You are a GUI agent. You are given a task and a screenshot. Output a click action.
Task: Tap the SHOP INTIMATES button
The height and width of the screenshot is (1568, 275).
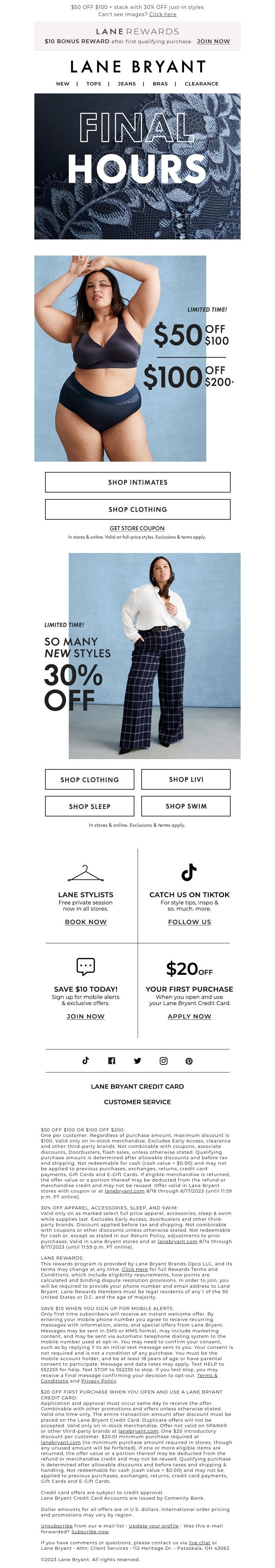pos(137,482)
